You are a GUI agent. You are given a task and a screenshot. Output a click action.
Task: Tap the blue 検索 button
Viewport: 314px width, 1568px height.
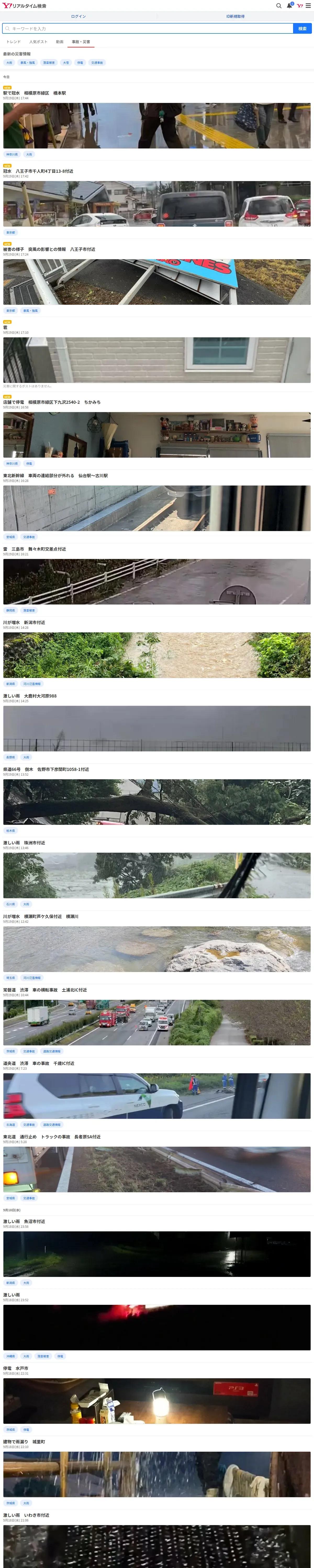tap(302, 28)
